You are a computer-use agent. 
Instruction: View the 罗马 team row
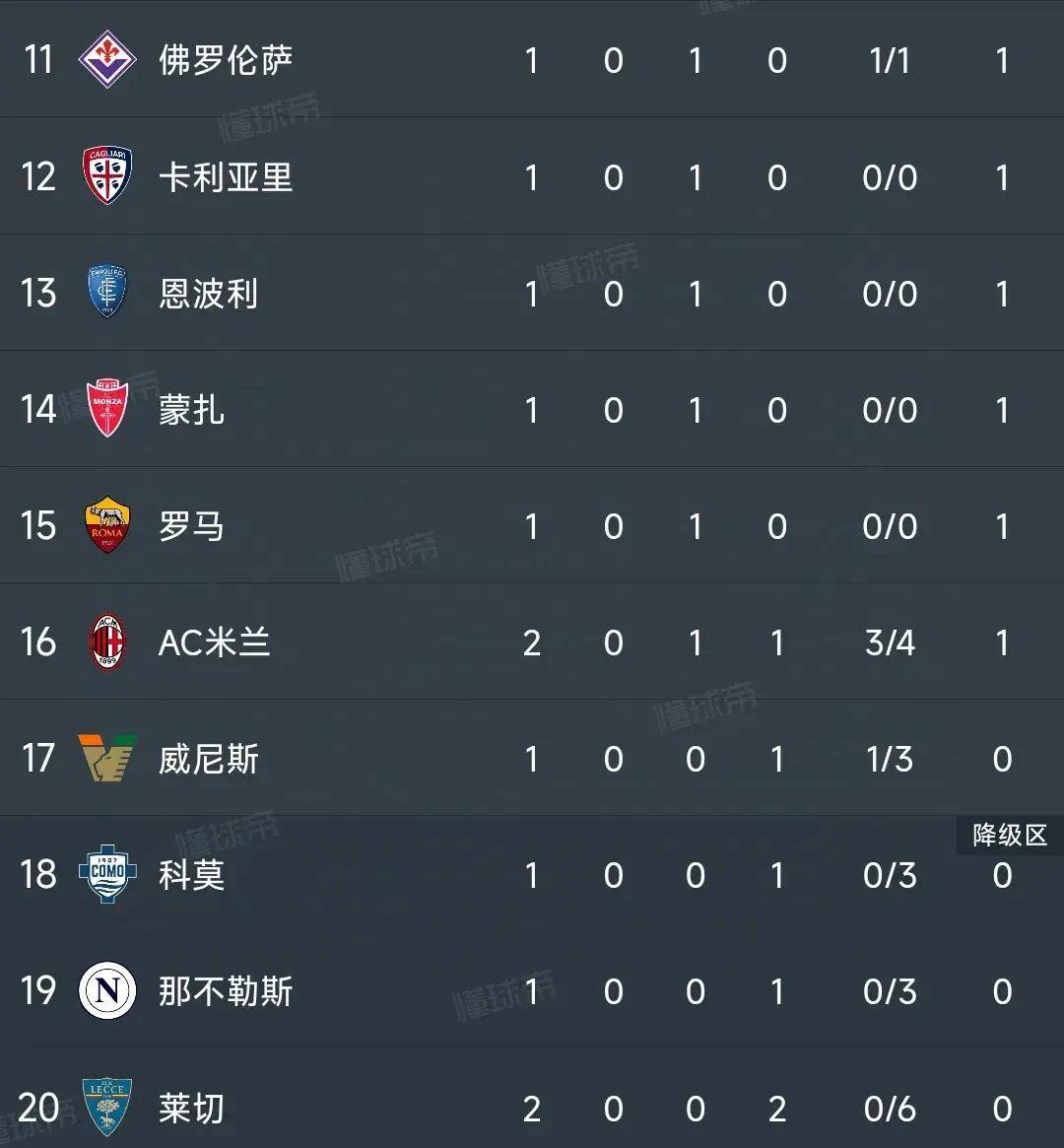(x=192, y=526)
